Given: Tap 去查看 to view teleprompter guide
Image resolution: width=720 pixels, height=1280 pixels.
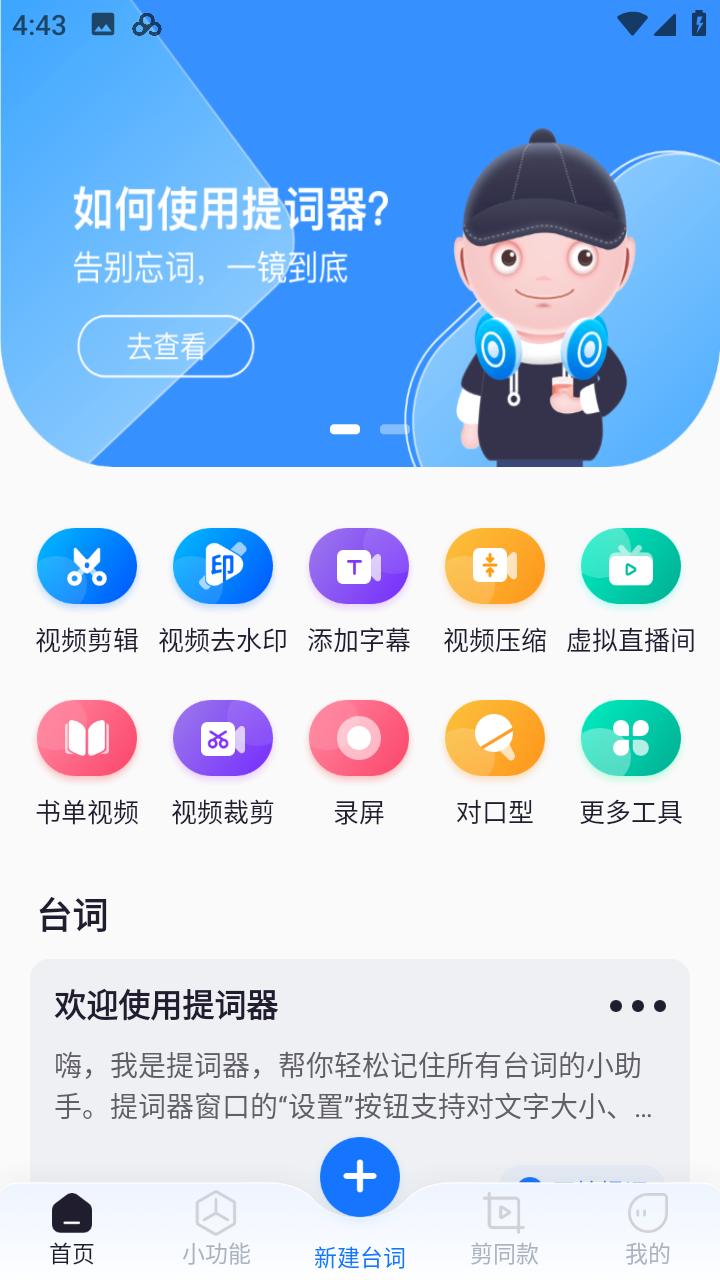Looking at the screenshot, I should pos(165,346).
